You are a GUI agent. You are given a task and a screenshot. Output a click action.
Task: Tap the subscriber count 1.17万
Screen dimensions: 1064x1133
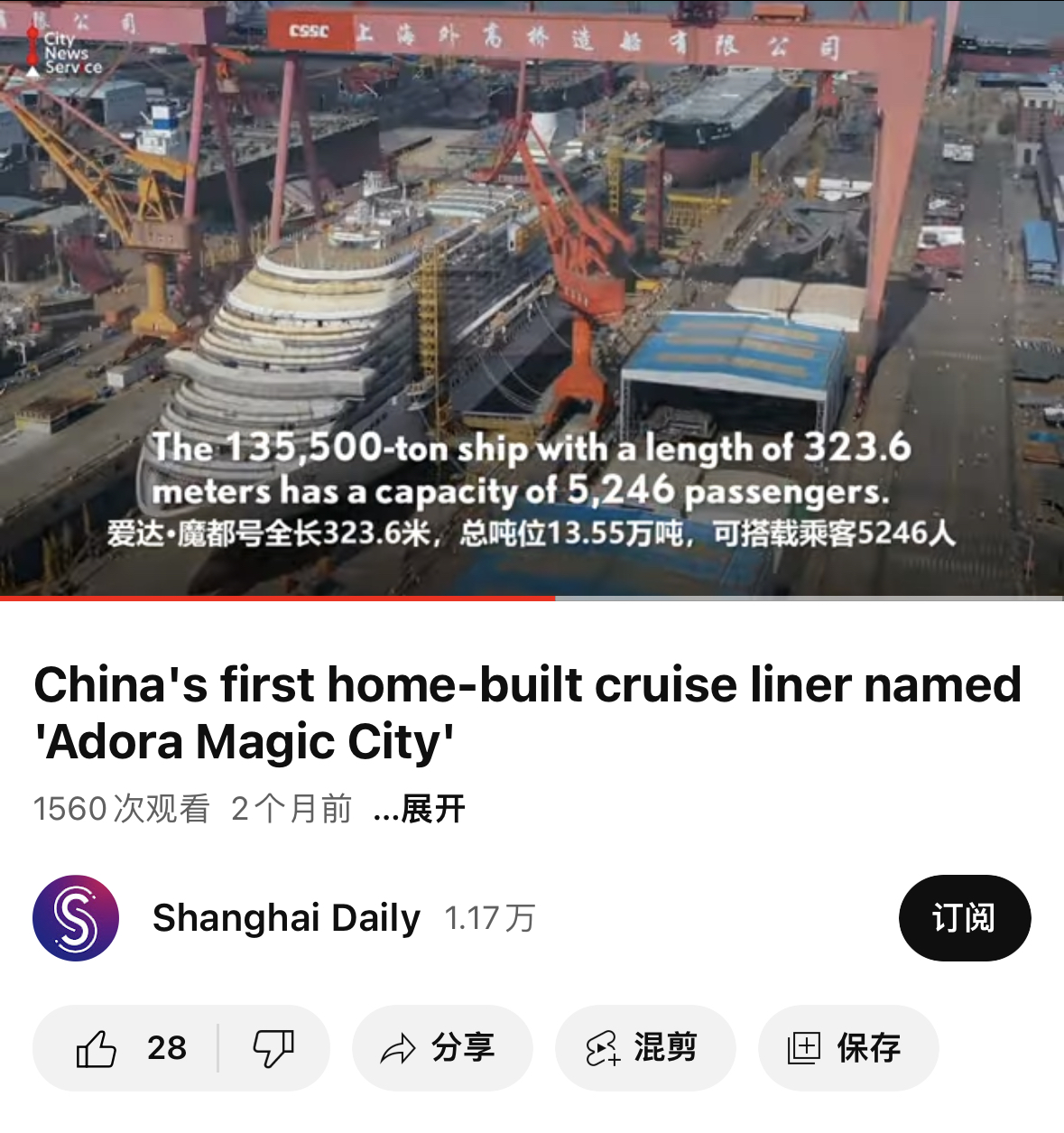pyautogui.click(x=489, y=917)
